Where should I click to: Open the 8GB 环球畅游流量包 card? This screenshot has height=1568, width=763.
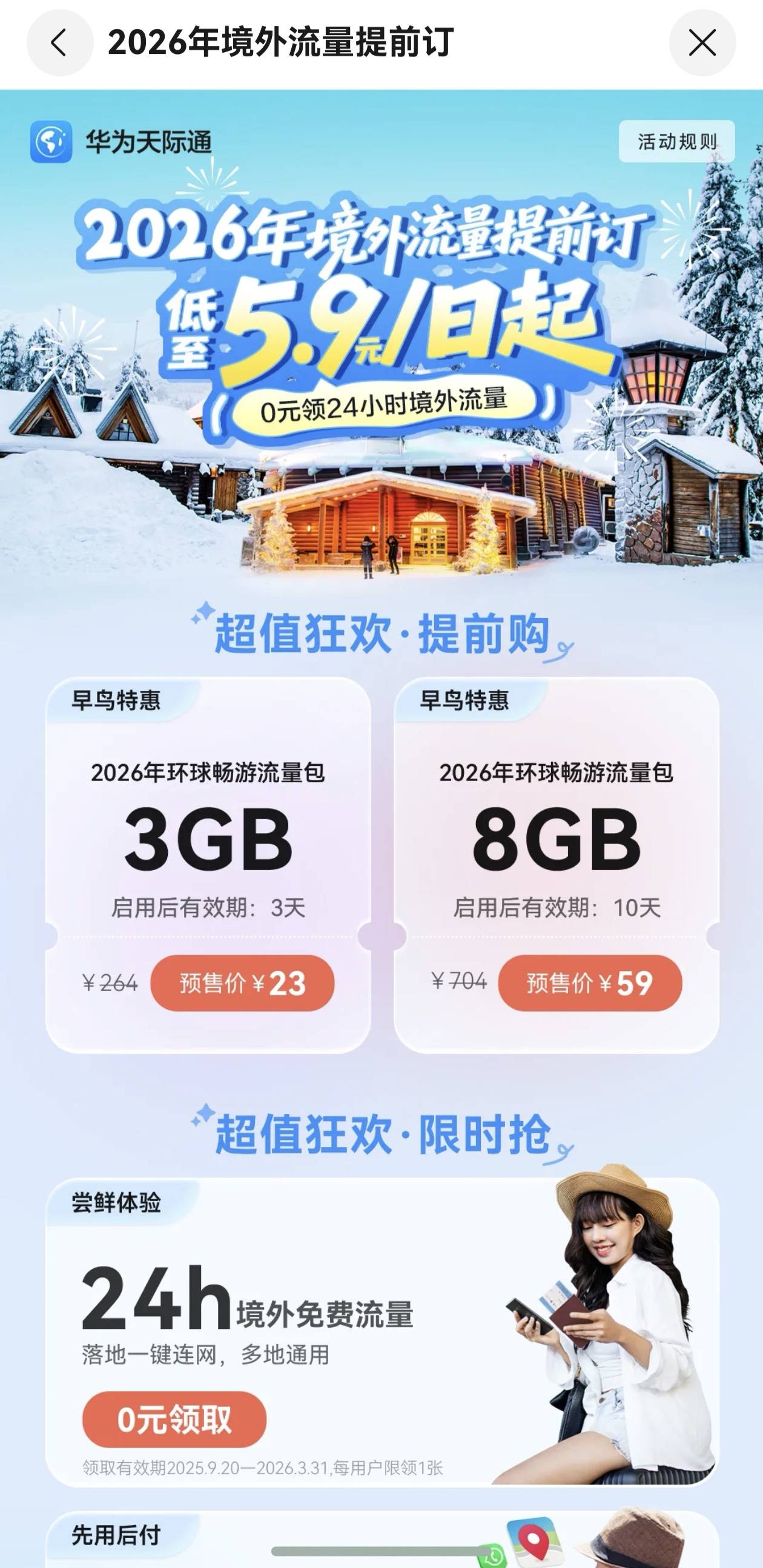pyautogui.click(x=556, y=840)
